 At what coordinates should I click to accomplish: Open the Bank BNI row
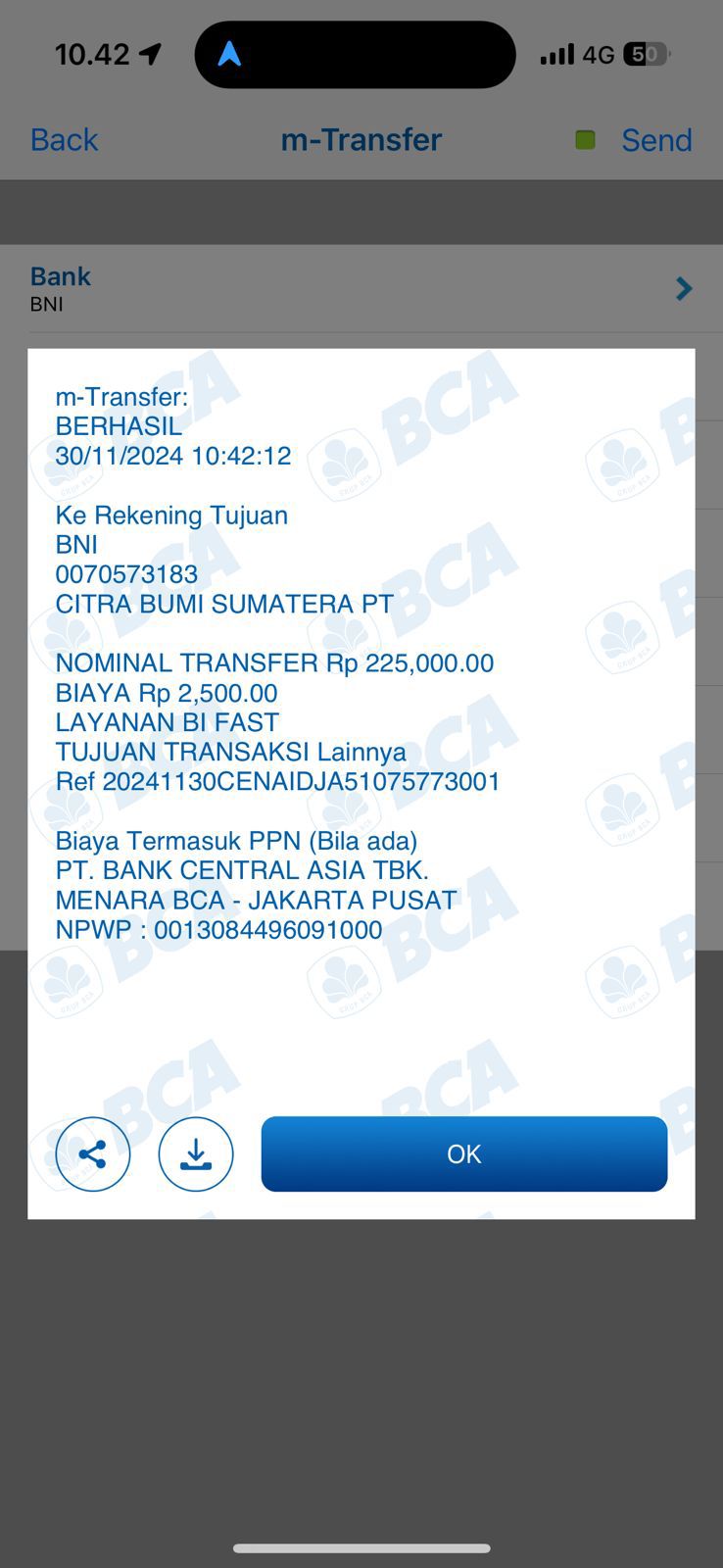pos(361,289)
